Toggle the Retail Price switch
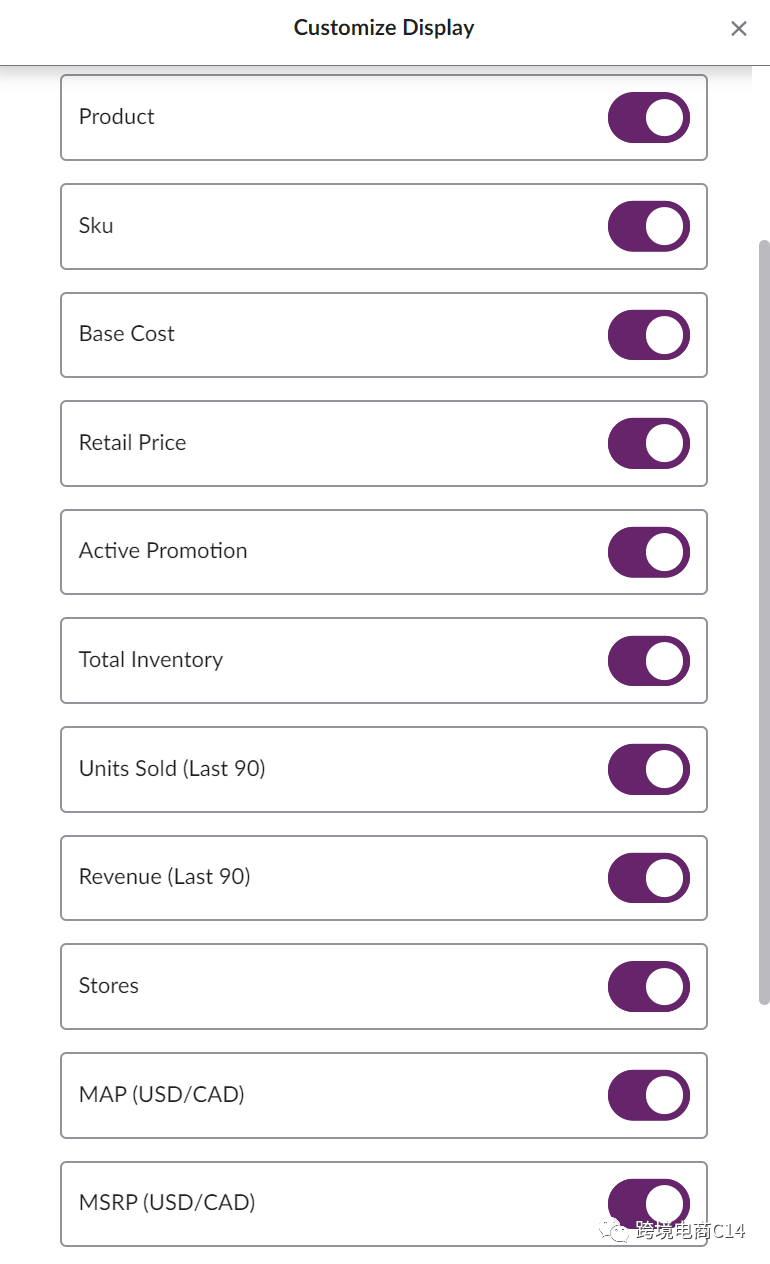Viewport: 770px width, 1264px height. pos(648,443)
